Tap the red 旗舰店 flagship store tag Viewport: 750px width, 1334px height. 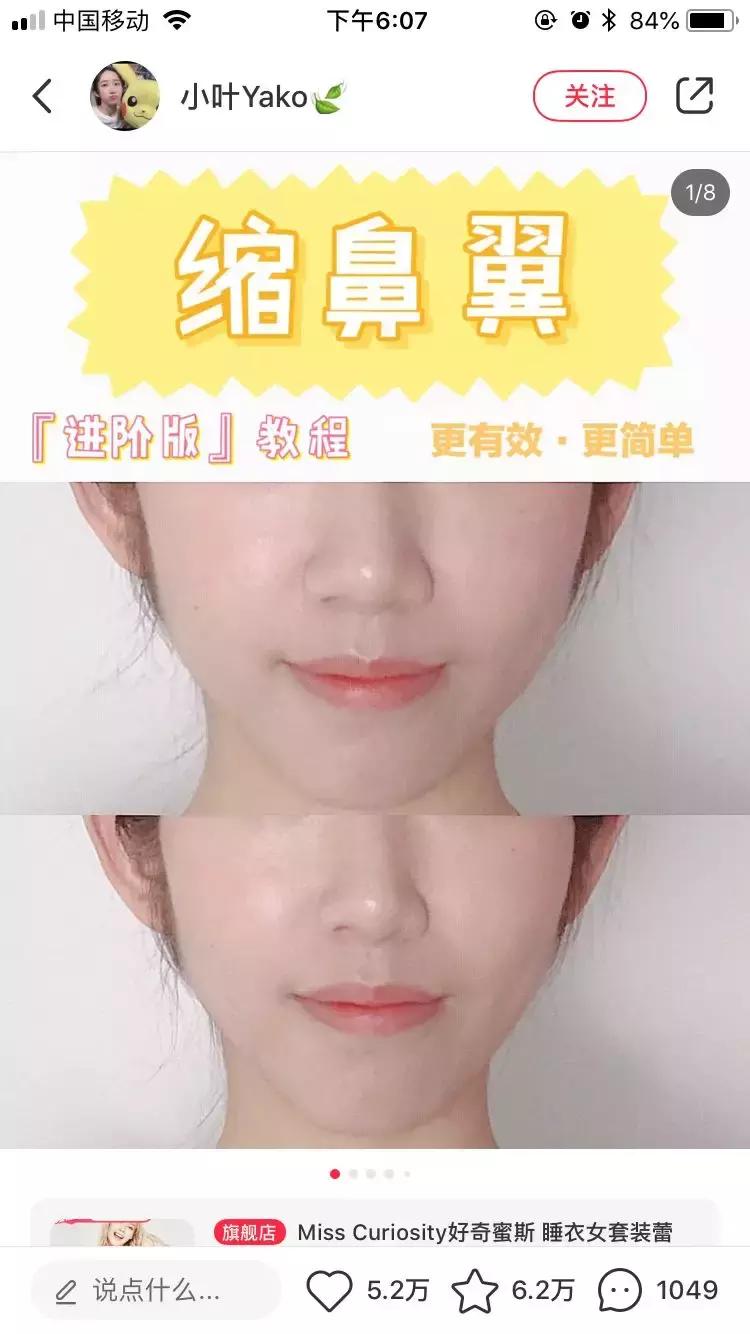tap(252, 1233)
